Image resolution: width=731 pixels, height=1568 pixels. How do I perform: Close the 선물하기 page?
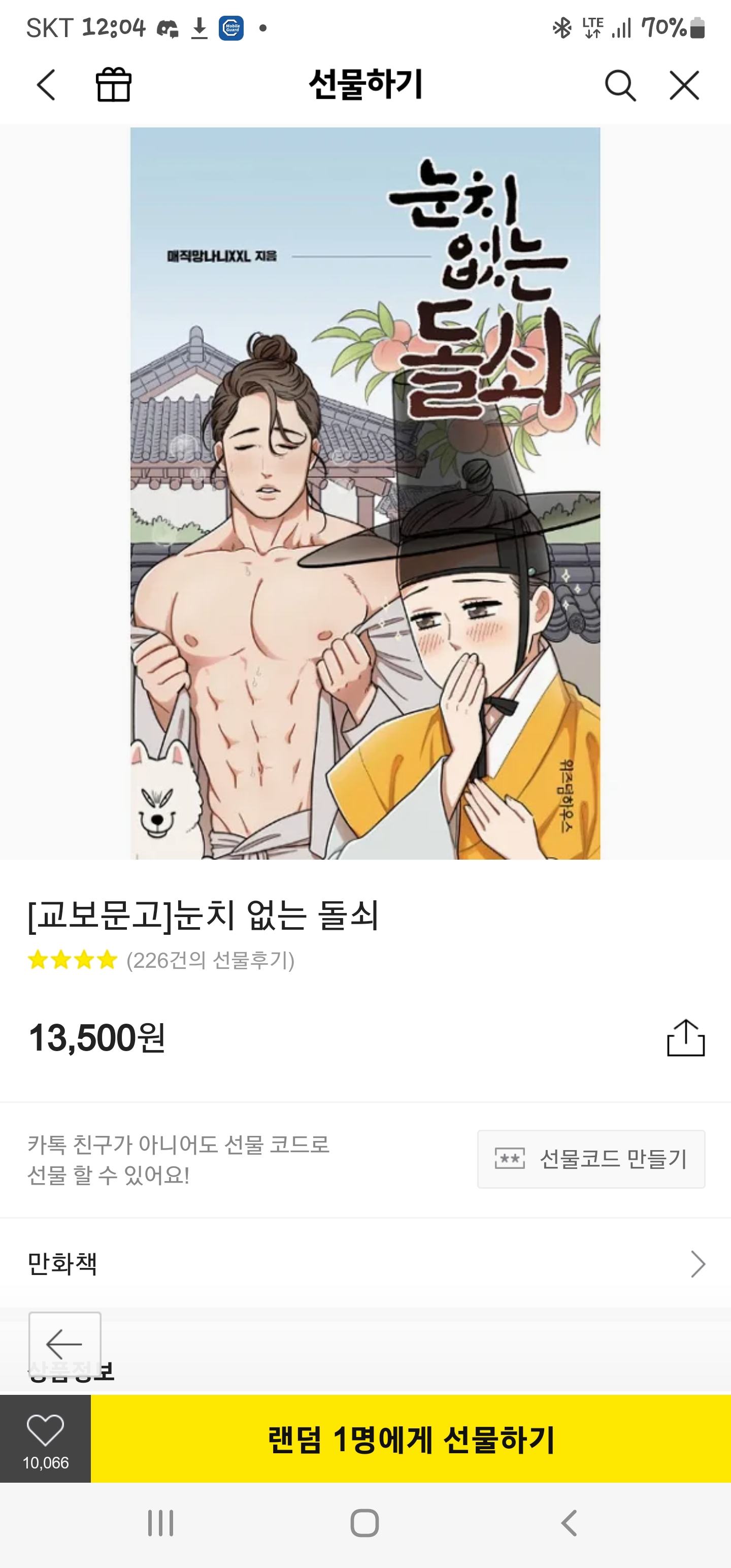pyautogui.click(x=684, y=85)
